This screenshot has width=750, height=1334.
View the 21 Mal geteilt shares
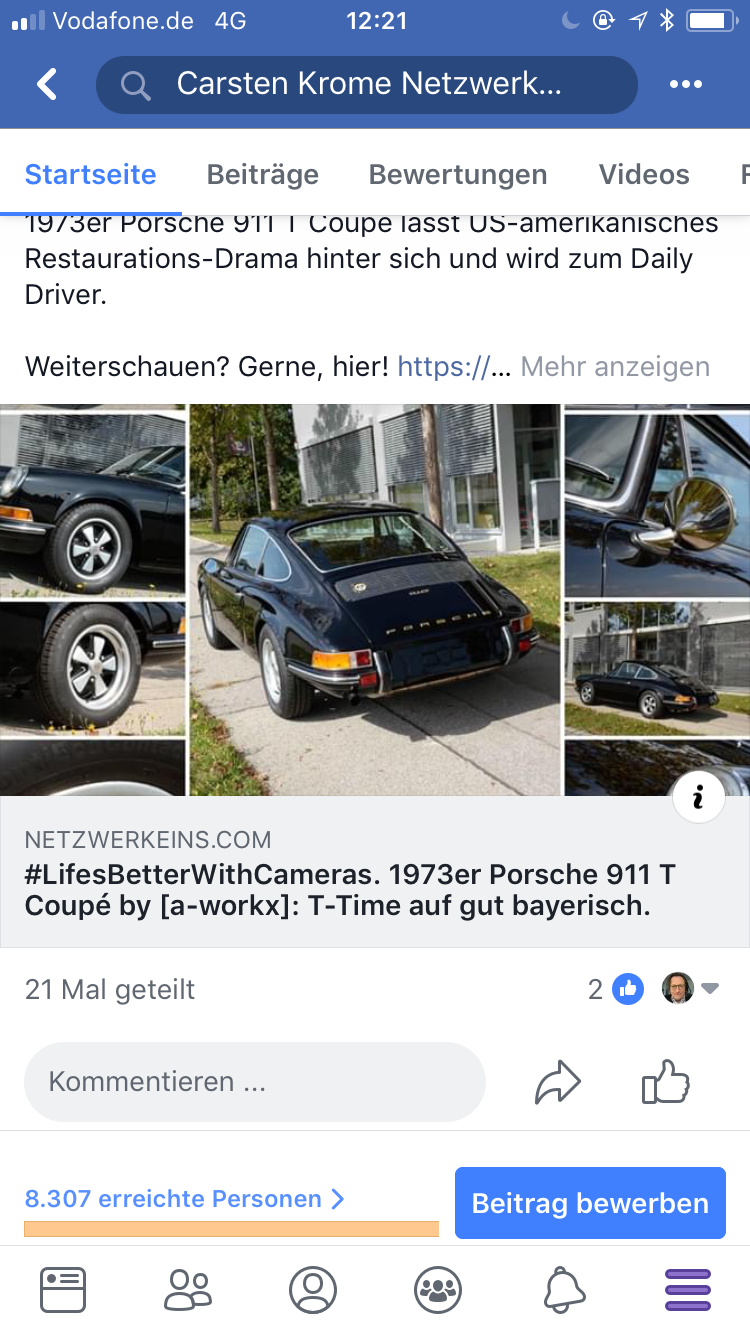(x=110, y=989)
